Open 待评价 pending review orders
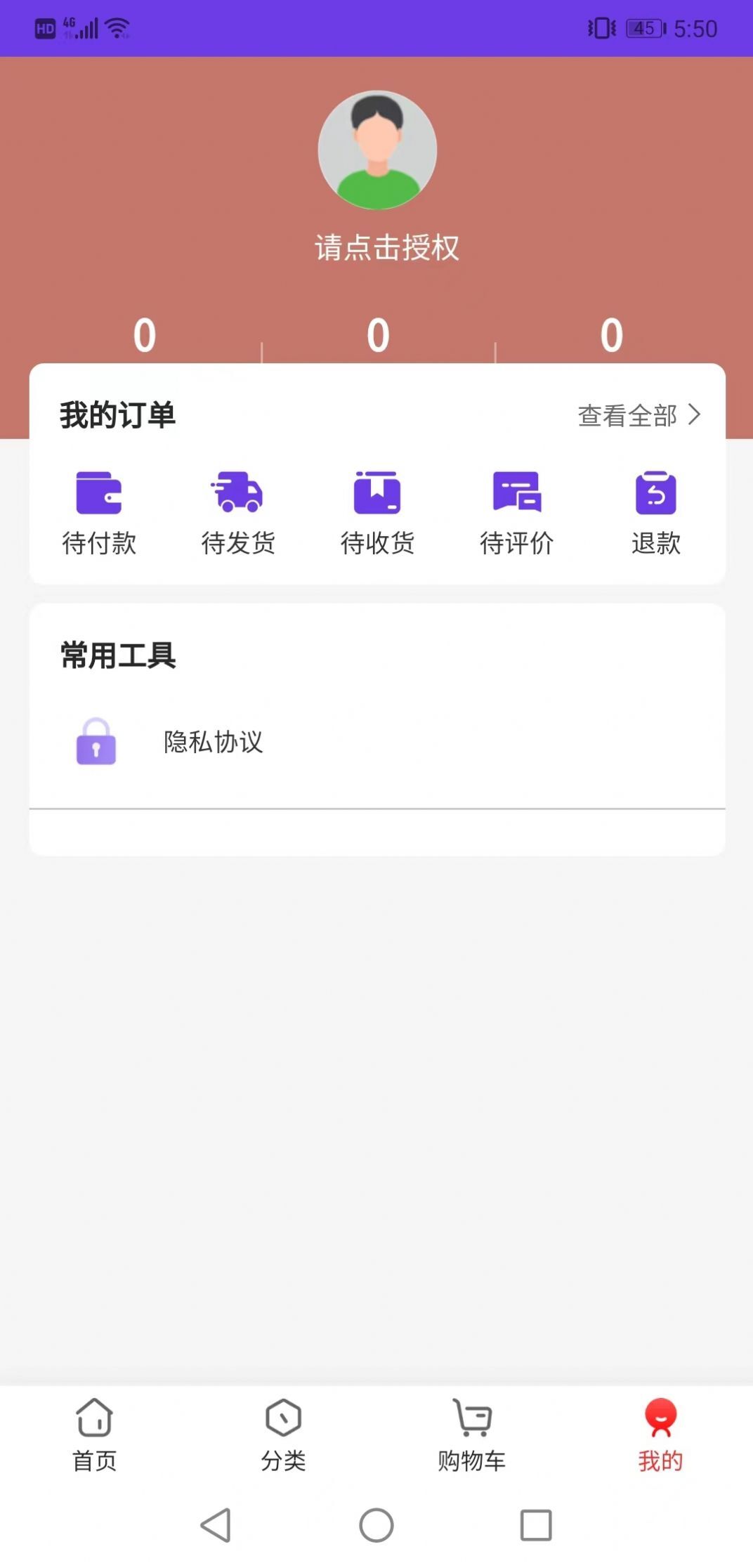The width and height of the screenshot is (753, 1568). tap(516, 513)
